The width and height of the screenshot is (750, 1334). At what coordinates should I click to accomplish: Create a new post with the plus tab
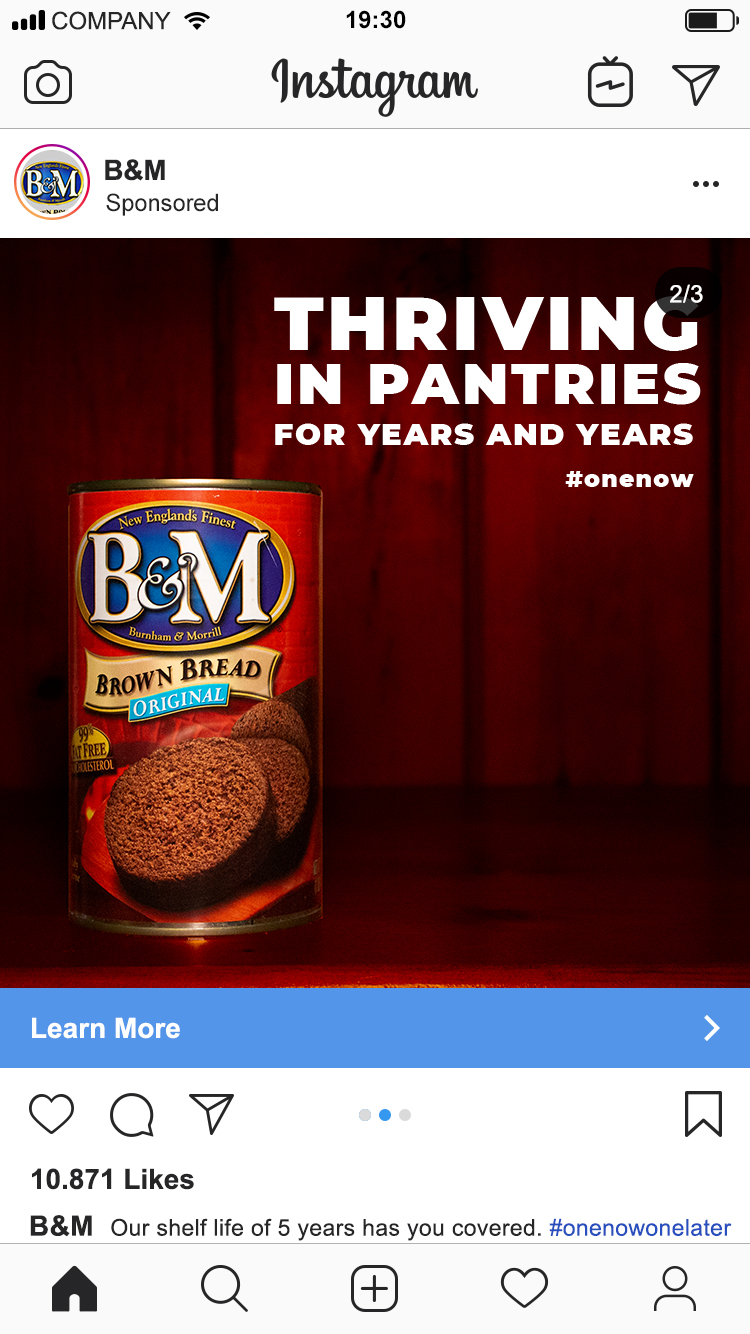click(x=374, y=1288)
